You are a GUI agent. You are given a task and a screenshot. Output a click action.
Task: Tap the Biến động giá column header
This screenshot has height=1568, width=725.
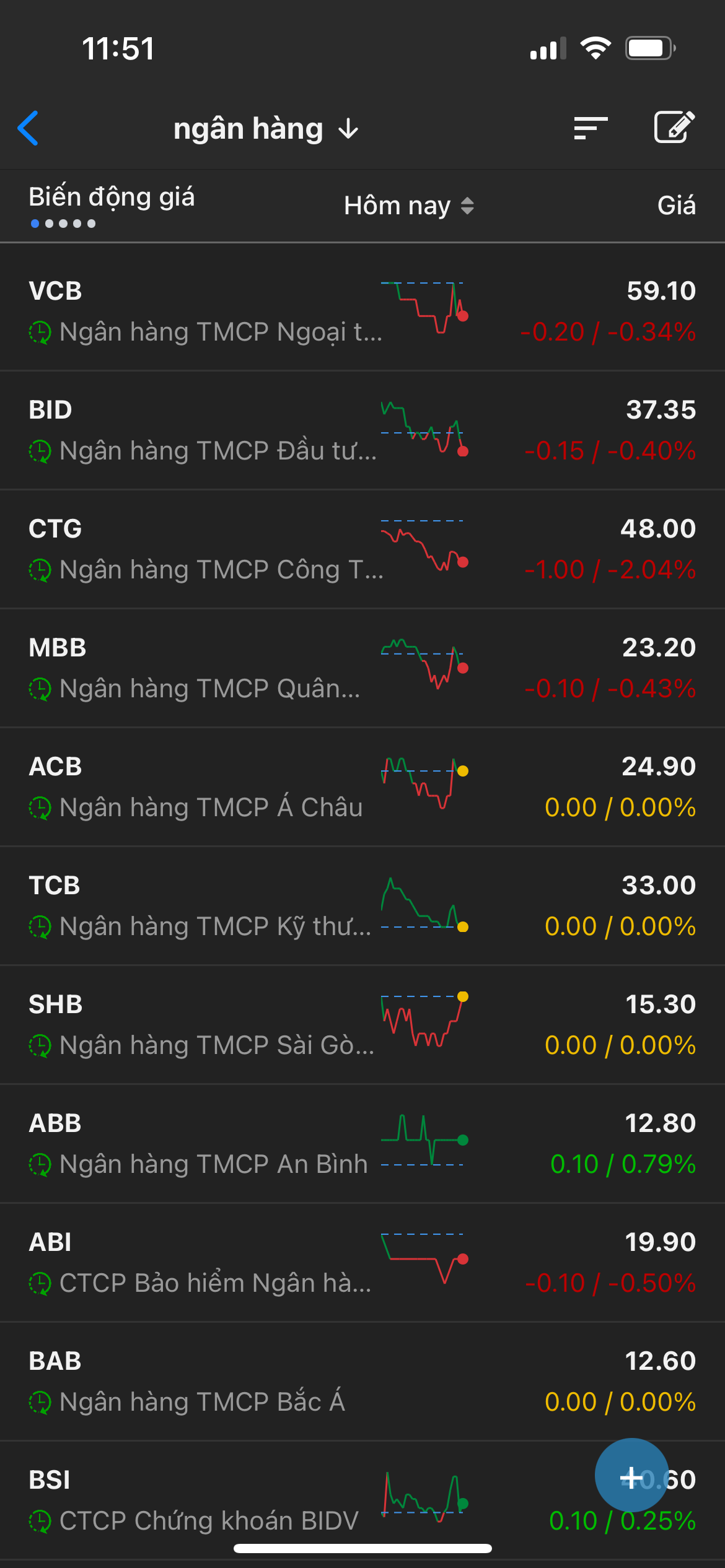coord(112,198)
